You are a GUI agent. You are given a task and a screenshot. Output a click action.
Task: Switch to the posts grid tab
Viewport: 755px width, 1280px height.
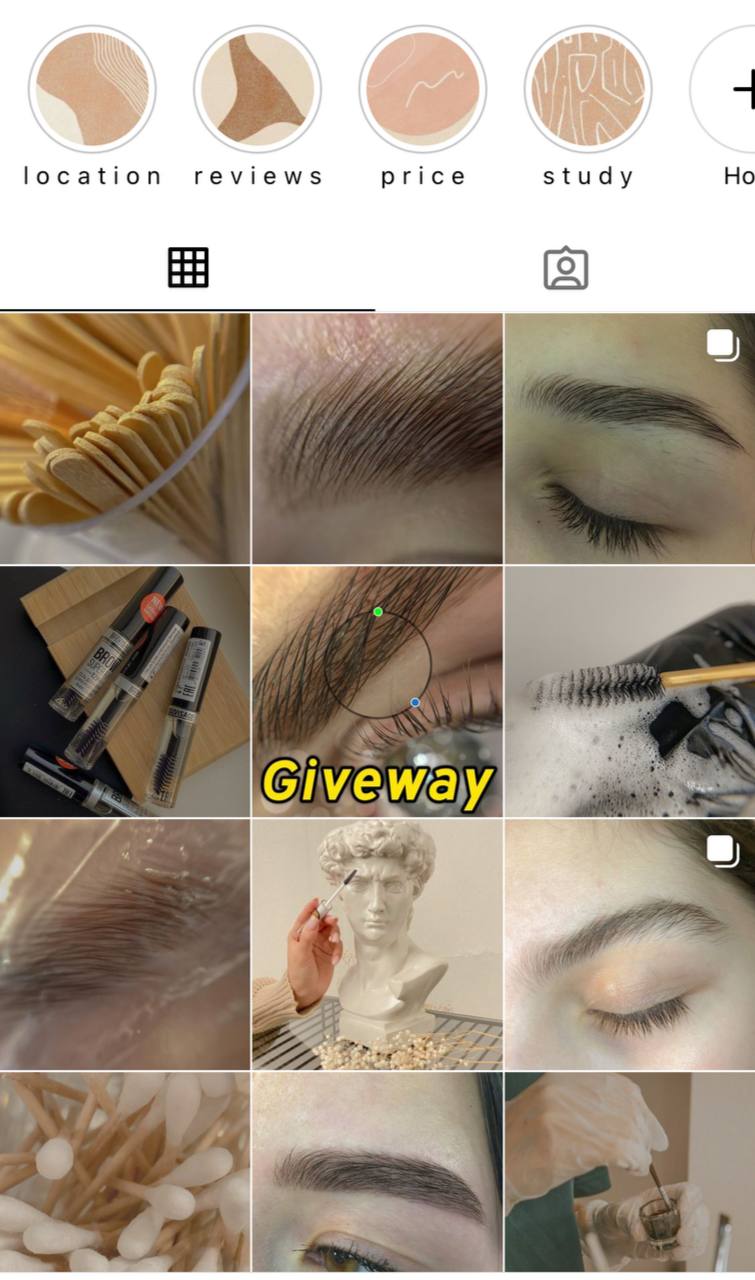(188, 268)
